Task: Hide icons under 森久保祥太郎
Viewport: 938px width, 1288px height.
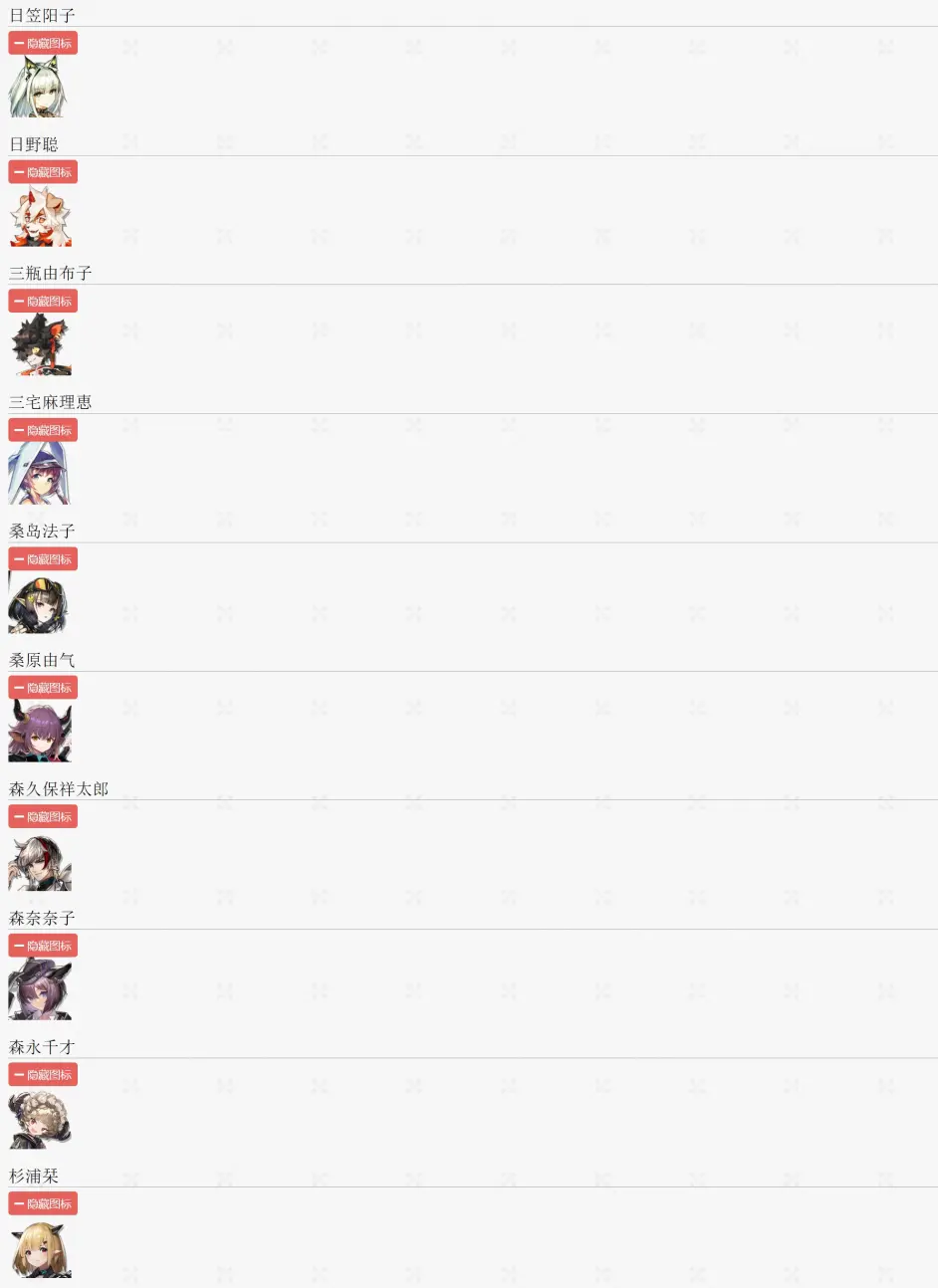Action: 43,817
